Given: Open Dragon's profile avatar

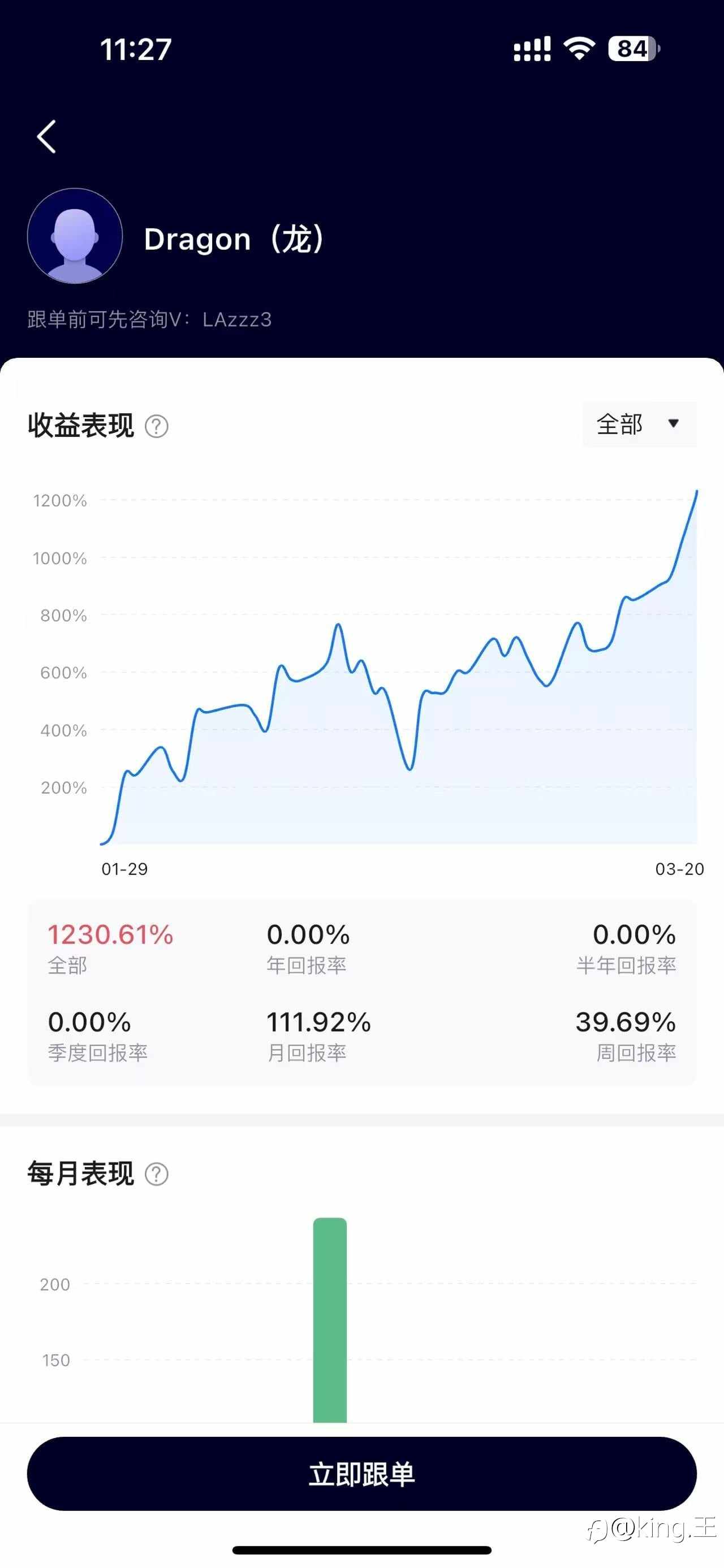Looking at the screenshot, I should [74, 237].
